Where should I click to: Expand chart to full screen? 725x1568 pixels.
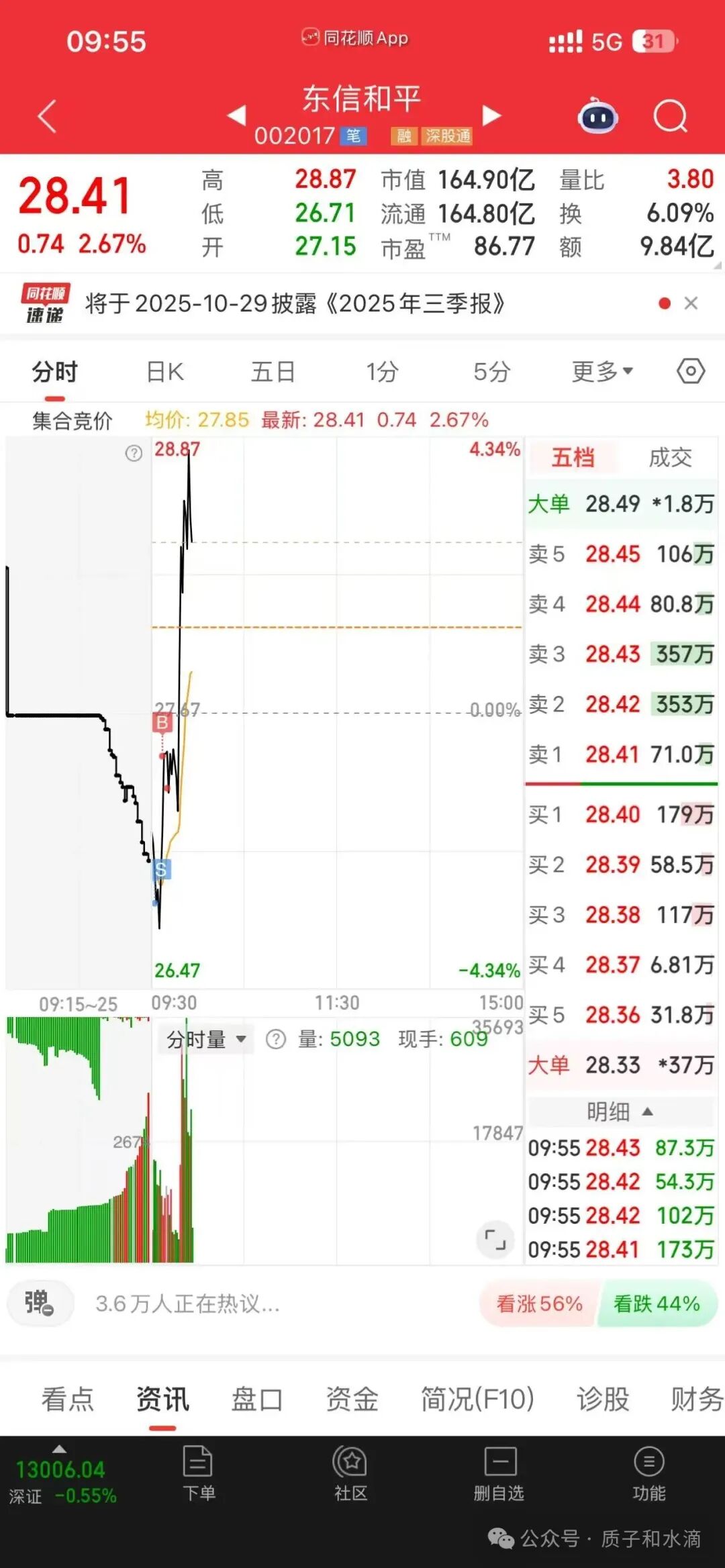(x=495, y=1240)
